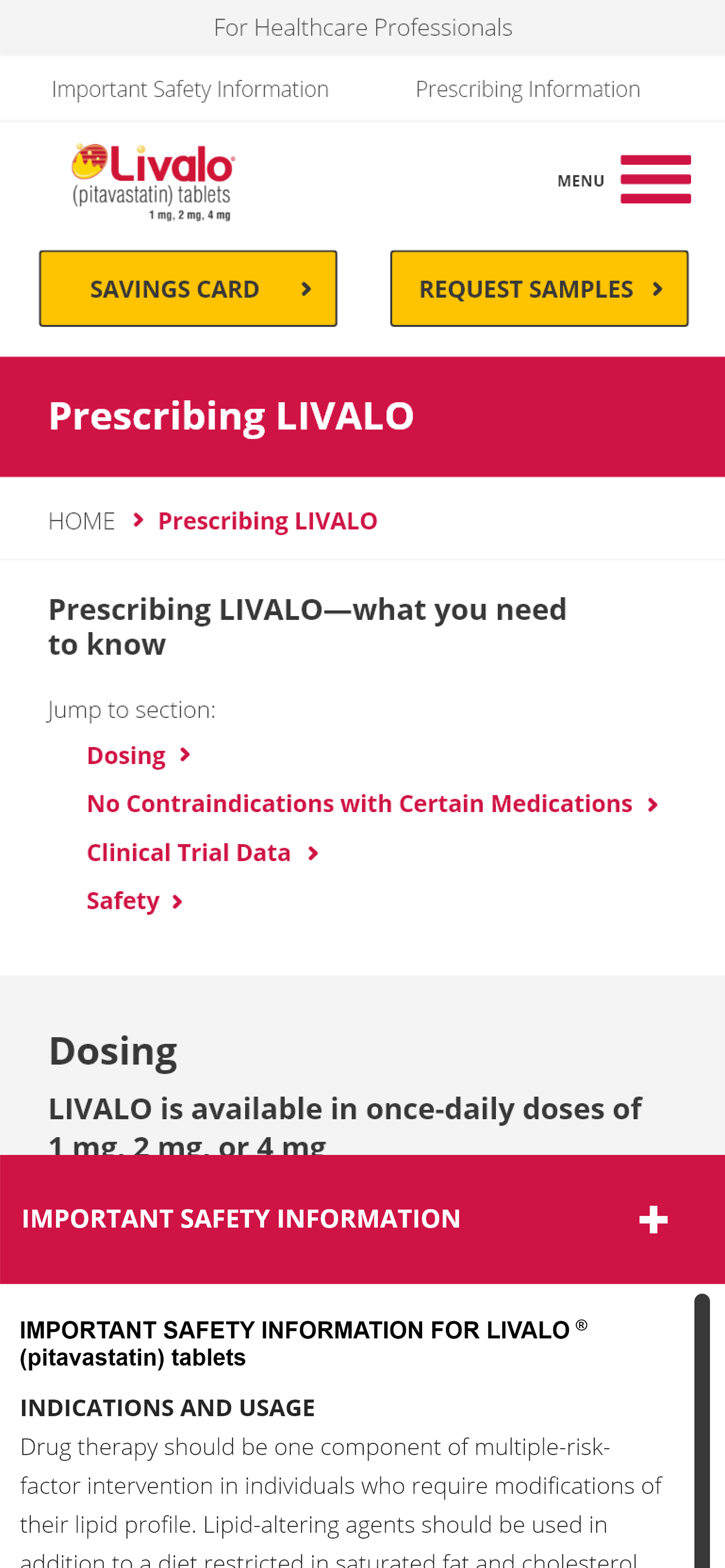This screenshot has height=1568, width=725.
Task: Open the hamburger menu
Action: [x=655, y=179]
